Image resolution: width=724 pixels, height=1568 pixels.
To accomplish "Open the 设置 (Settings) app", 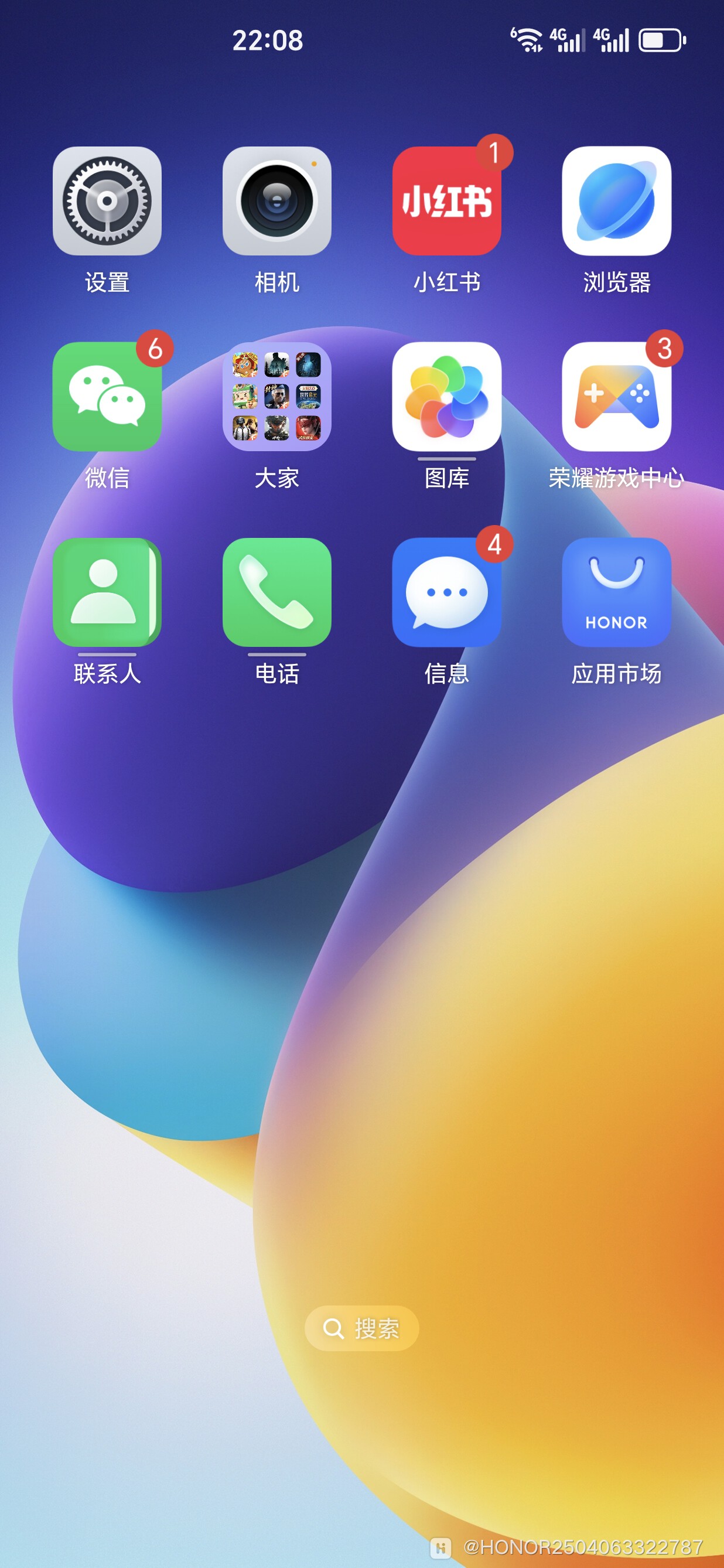I will coord(108,204).
